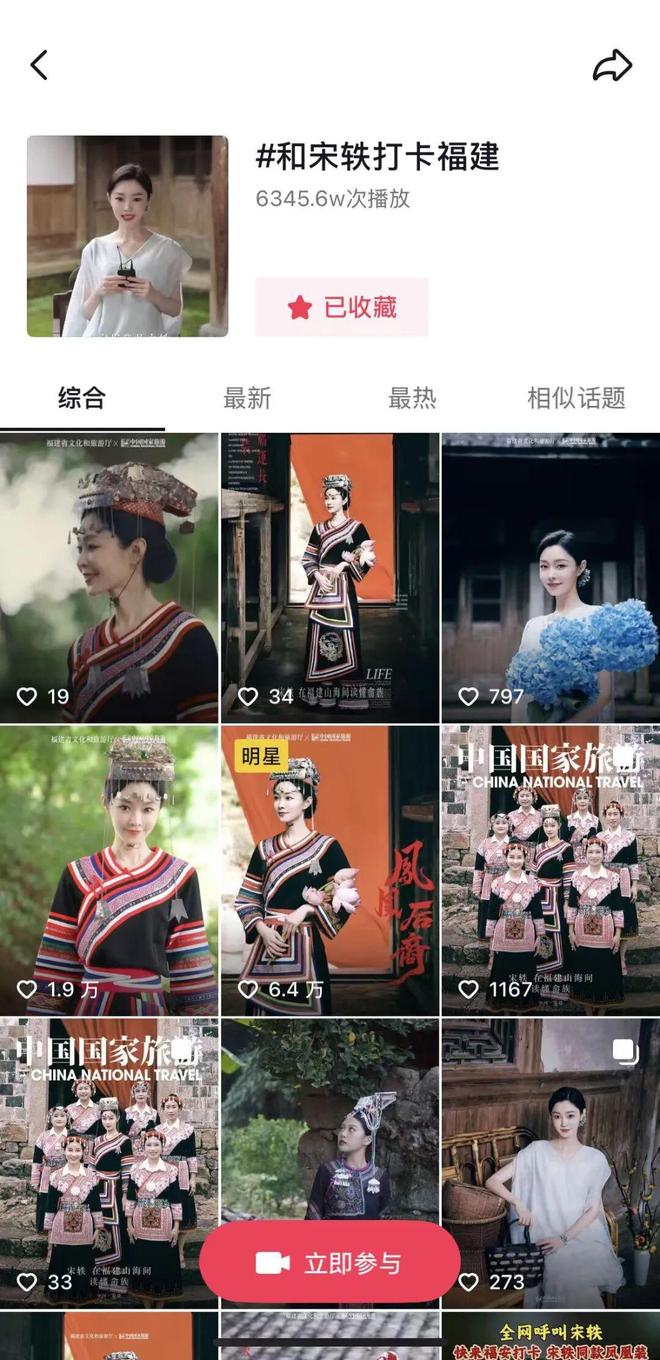This screenshot has height=1360, width=660.
Task: Tap the 已收藏 favorite button
Action: tap(342, 307)
